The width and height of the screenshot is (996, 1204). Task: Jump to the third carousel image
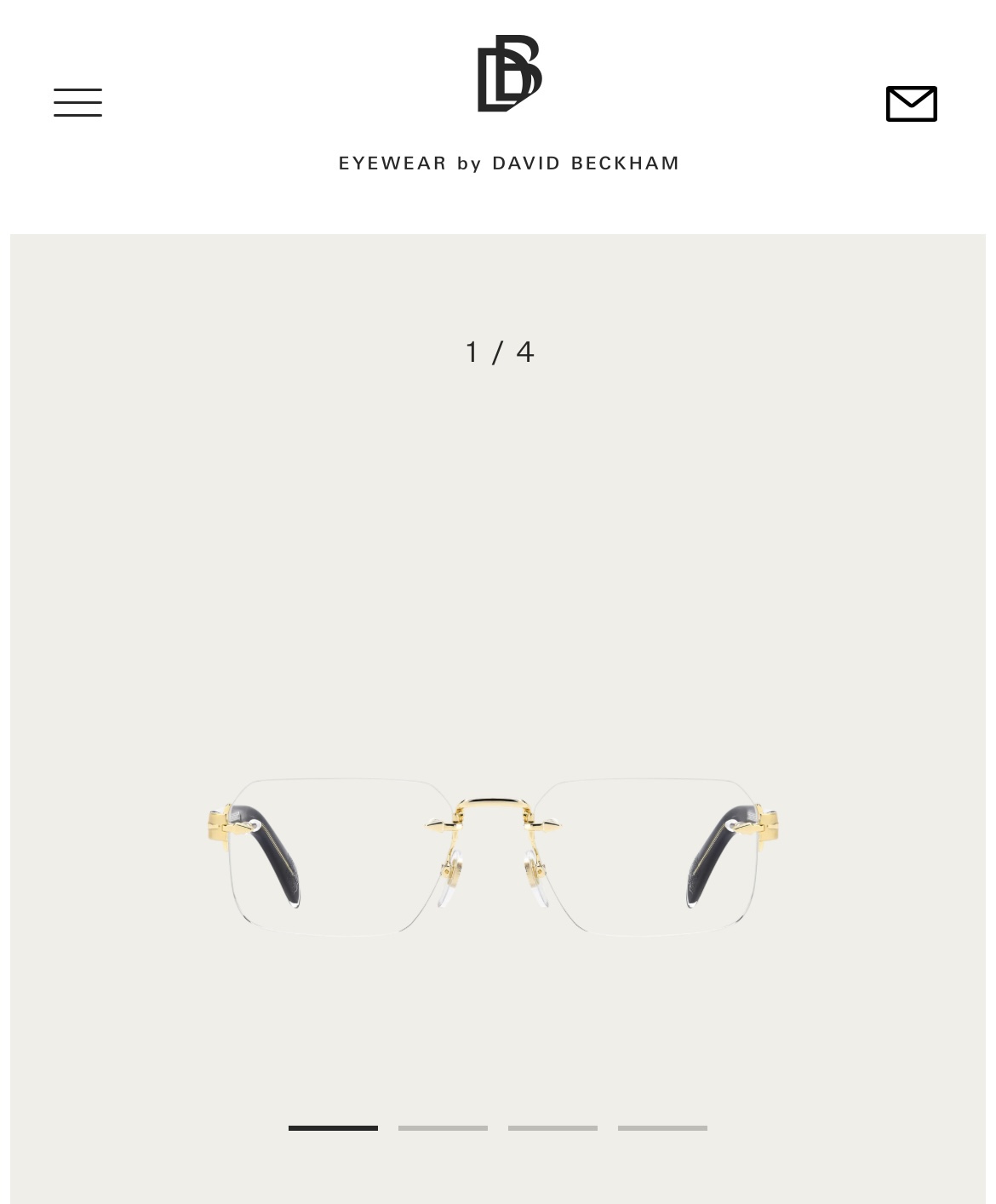[552, 1128]
